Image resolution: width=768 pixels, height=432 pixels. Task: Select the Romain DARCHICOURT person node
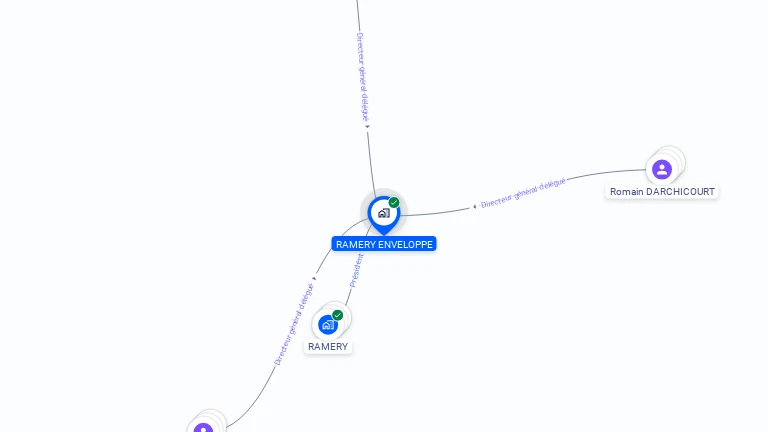pos(661,169)
